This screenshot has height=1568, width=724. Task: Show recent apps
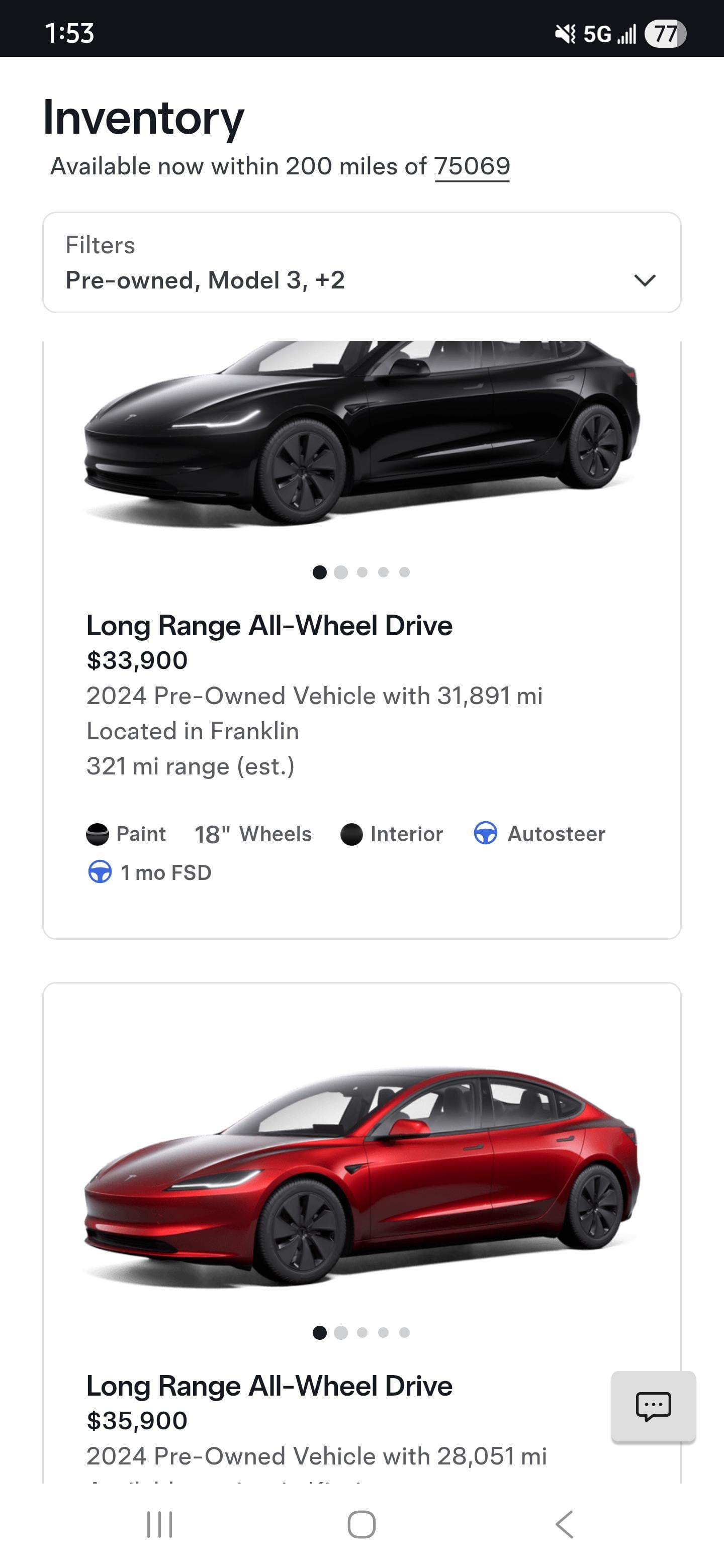click(x=159, y=1524)
